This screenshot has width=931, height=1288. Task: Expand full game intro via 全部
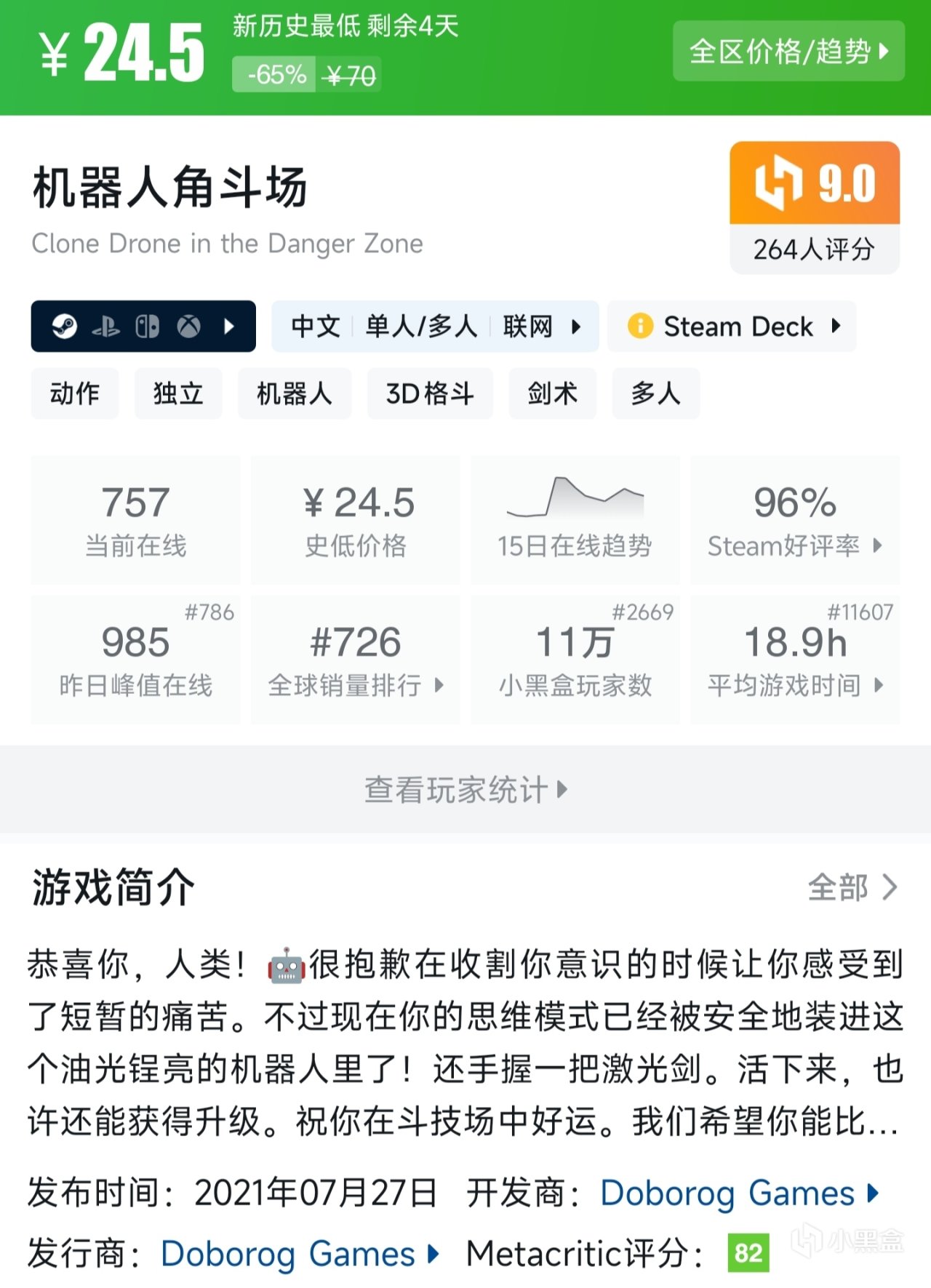point(852,887)
